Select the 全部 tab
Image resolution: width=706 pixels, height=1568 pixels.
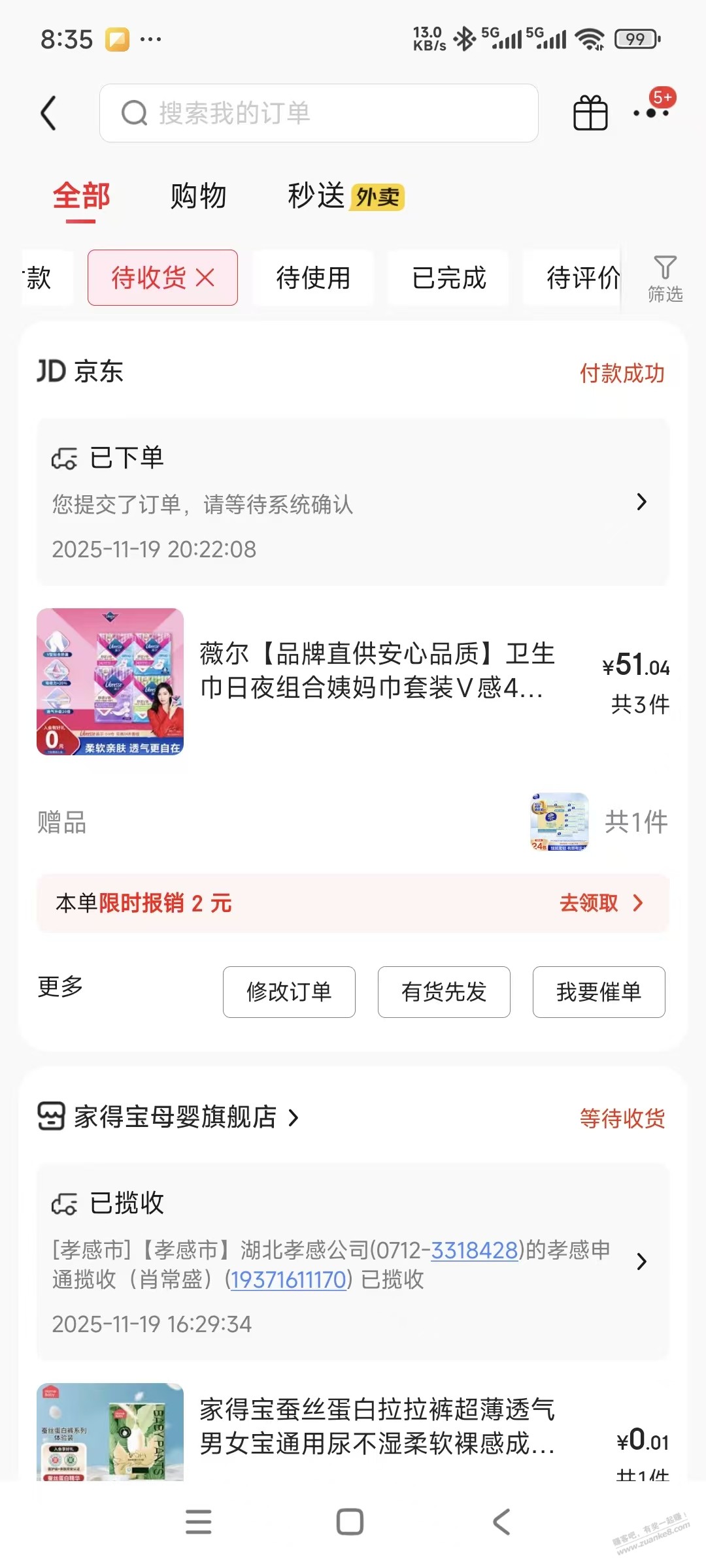(81, 196)
